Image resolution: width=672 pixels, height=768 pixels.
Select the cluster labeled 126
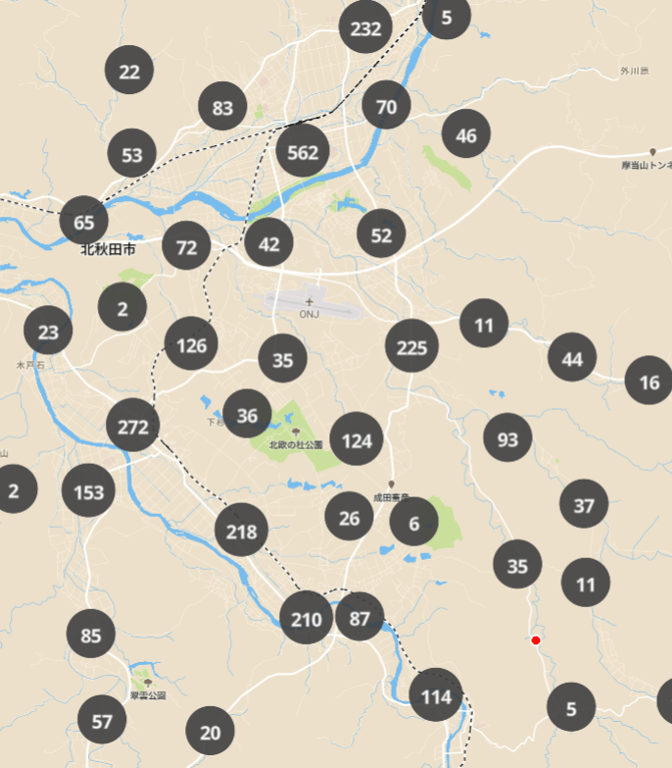[191, 345]
